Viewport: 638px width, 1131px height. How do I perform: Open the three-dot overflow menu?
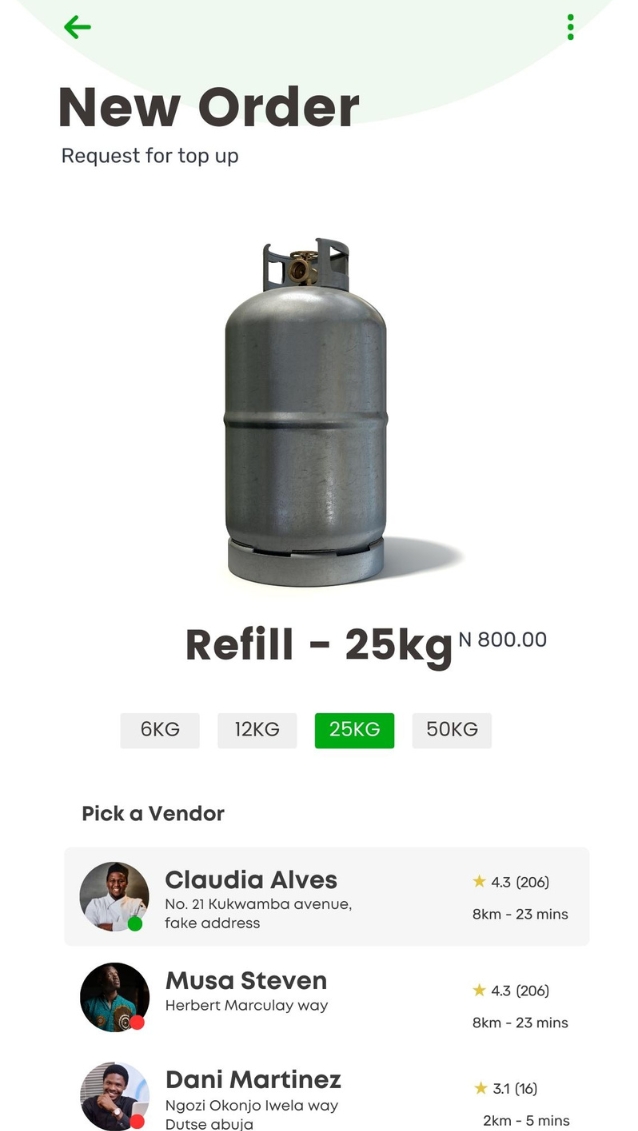570,27
